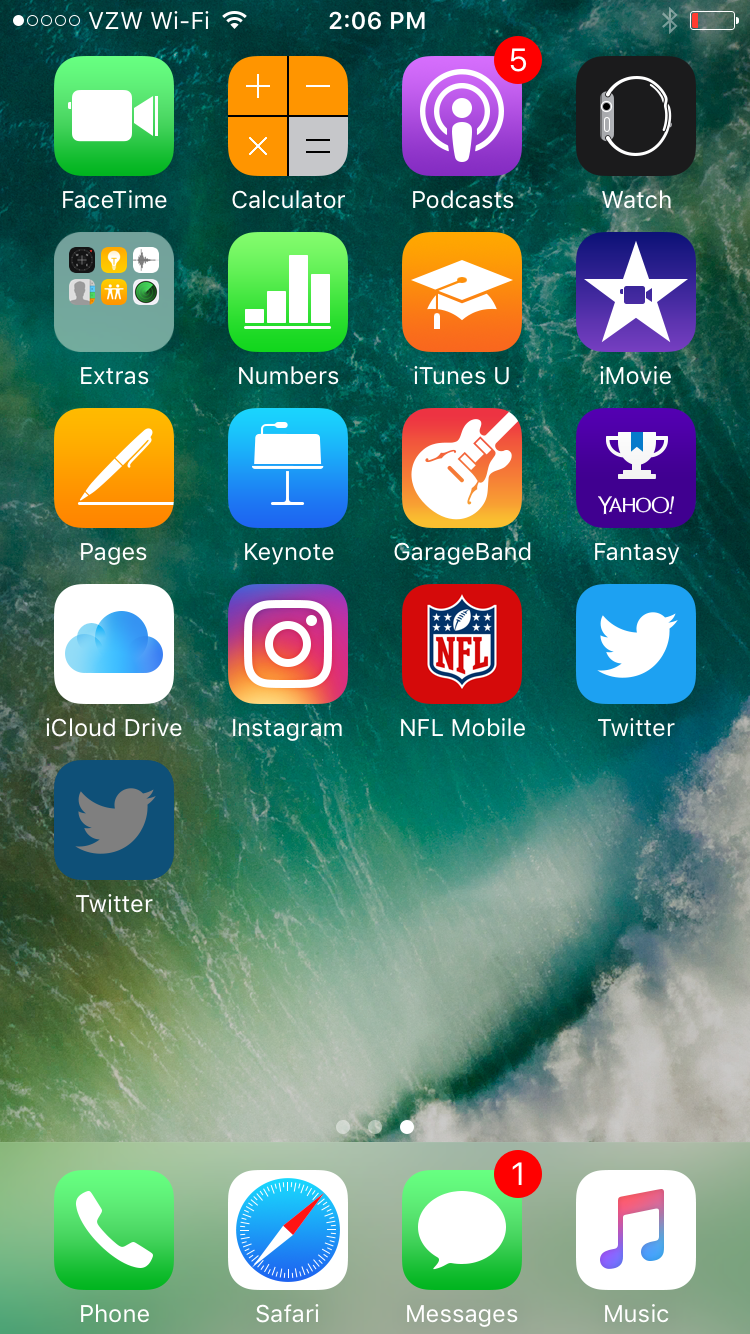Open the FaceTime app
750x1334 pixels.
click(114, 116)
